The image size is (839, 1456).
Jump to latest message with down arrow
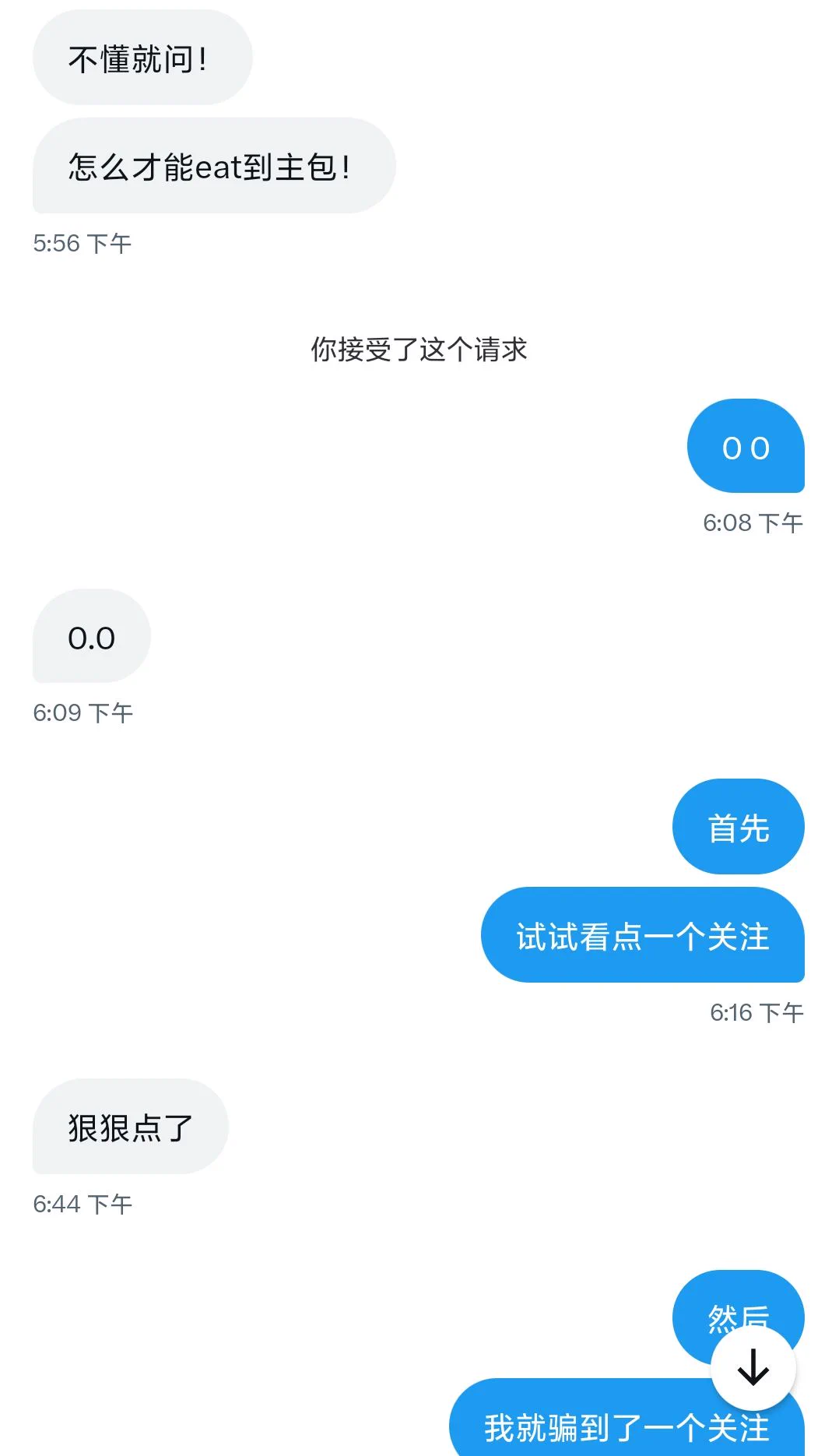pos(753,1367)
